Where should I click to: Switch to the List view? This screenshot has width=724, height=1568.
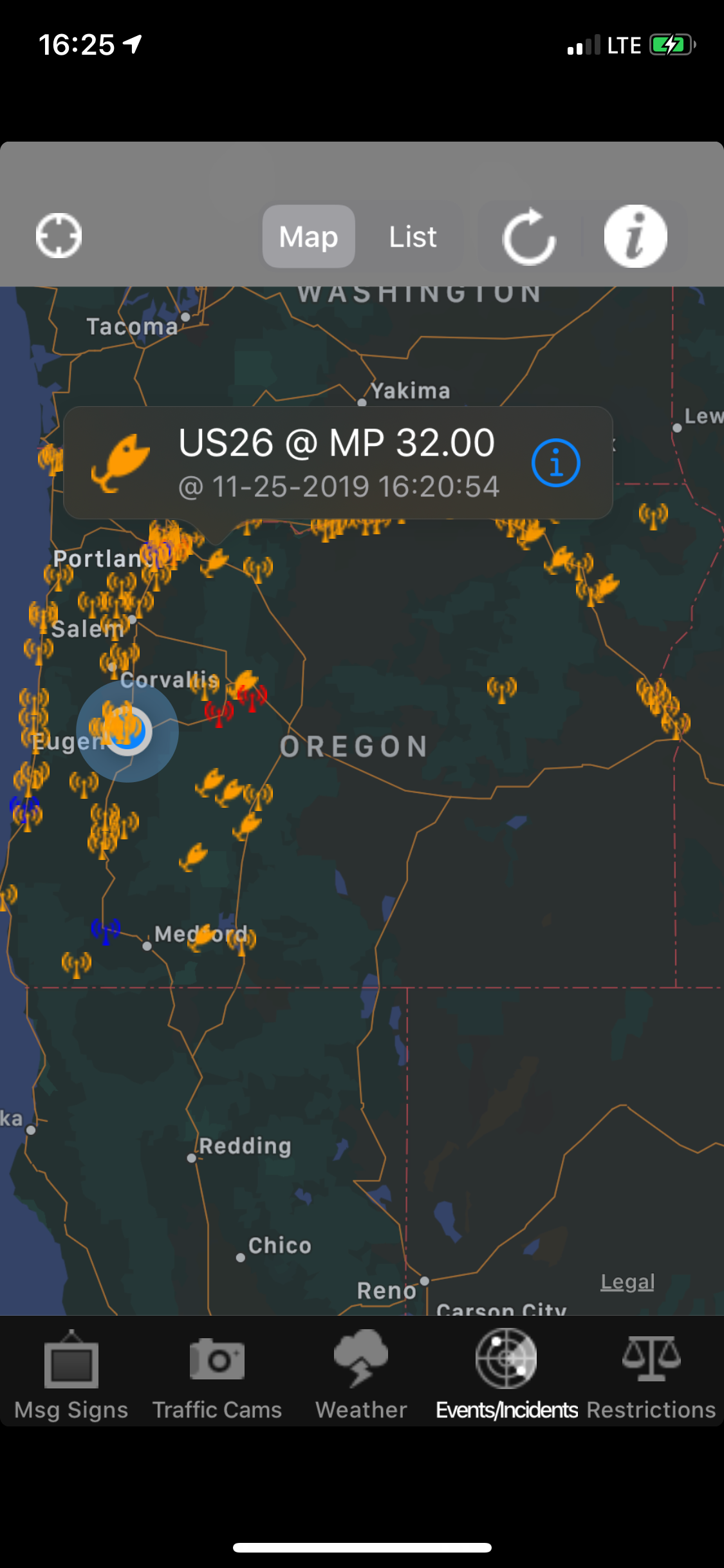[413, 236]
